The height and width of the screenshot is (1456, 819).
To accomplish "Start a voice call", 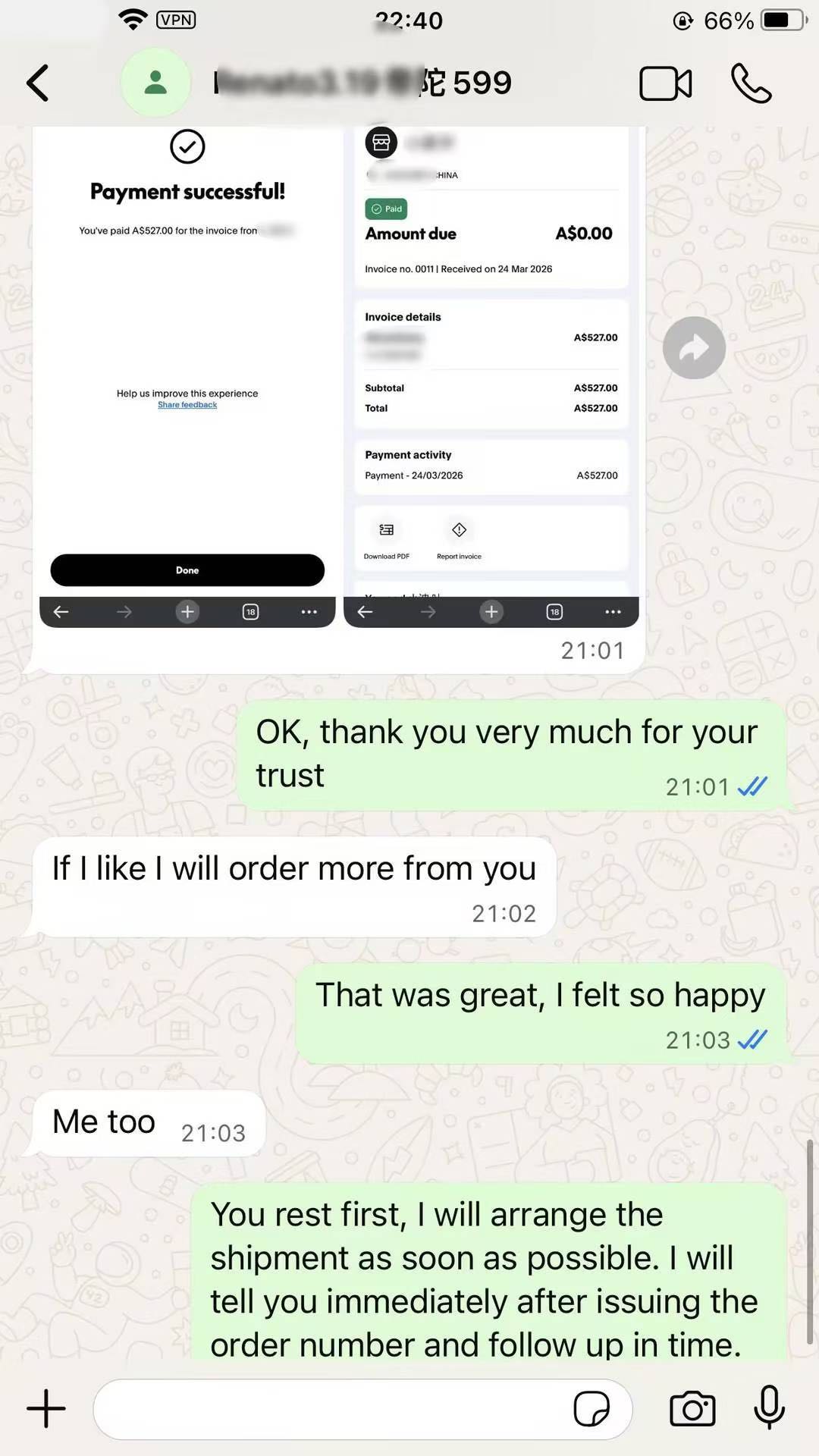I will [x=751, y=83].
